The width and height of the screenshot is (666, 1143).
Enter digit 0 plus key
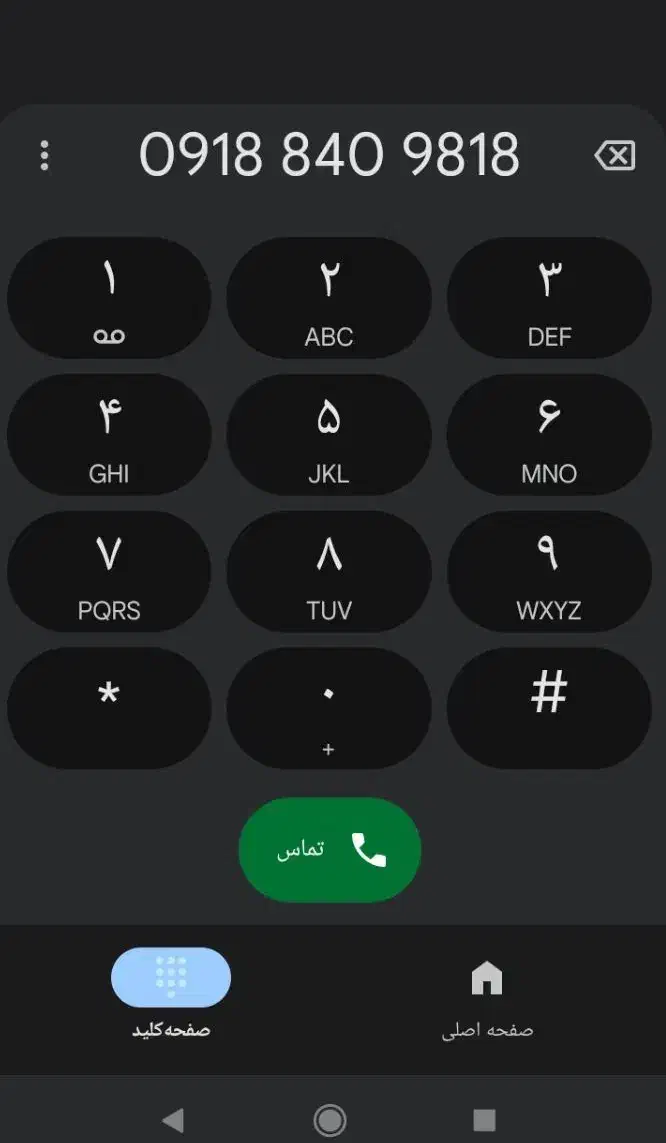pos(329,708)
